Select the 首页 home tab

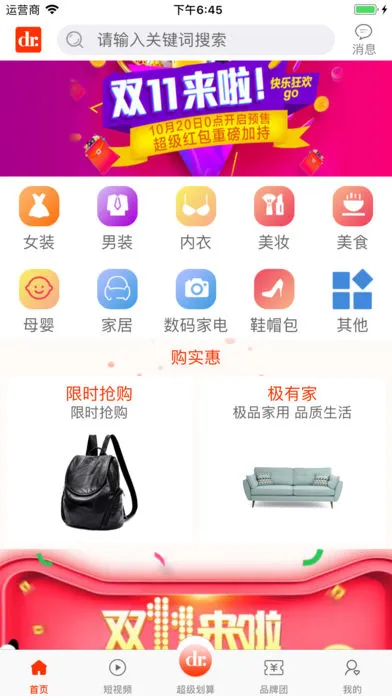tap(39, 676)
